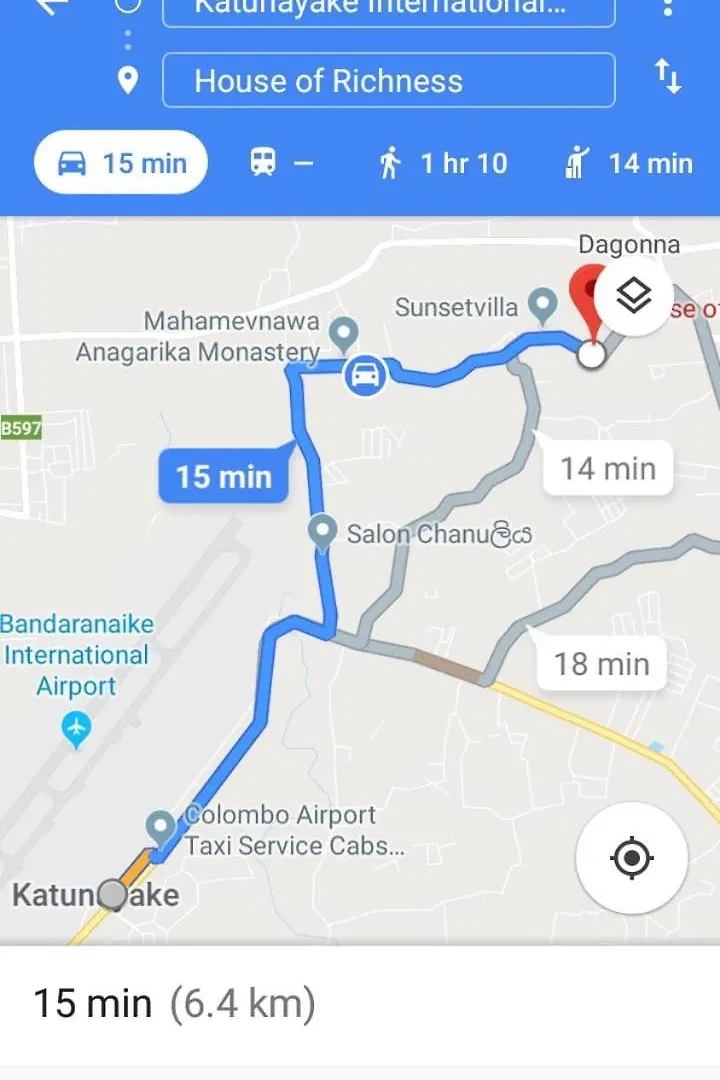
Task: Open Bandaranaike International Airport marker
Action: pos(76,727)
